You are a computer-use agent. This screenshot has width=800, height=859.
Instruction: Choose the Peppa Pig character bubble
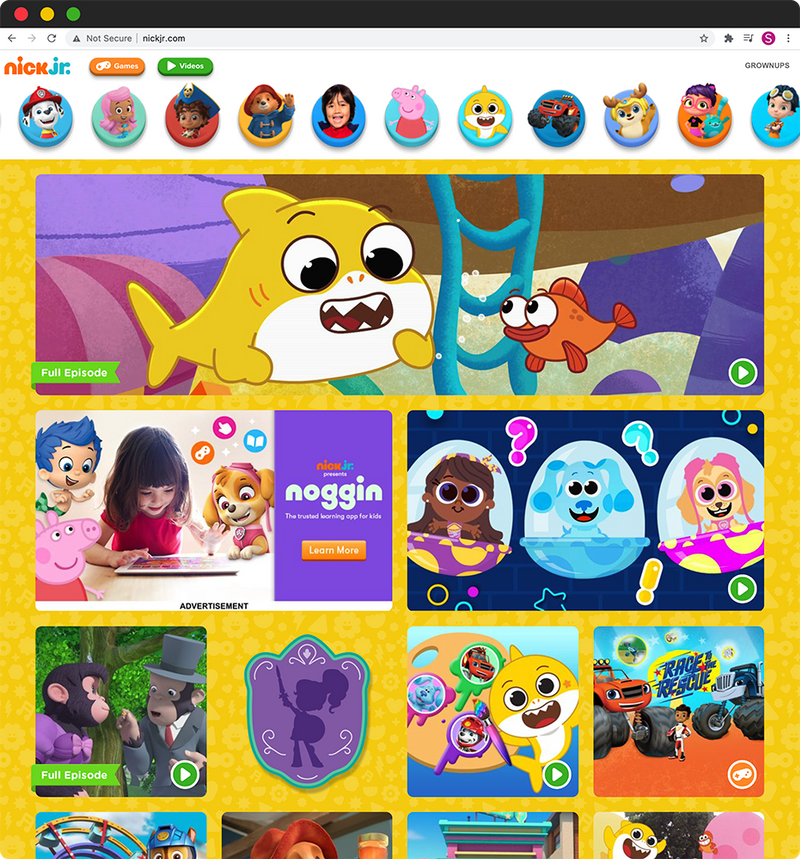412,115
